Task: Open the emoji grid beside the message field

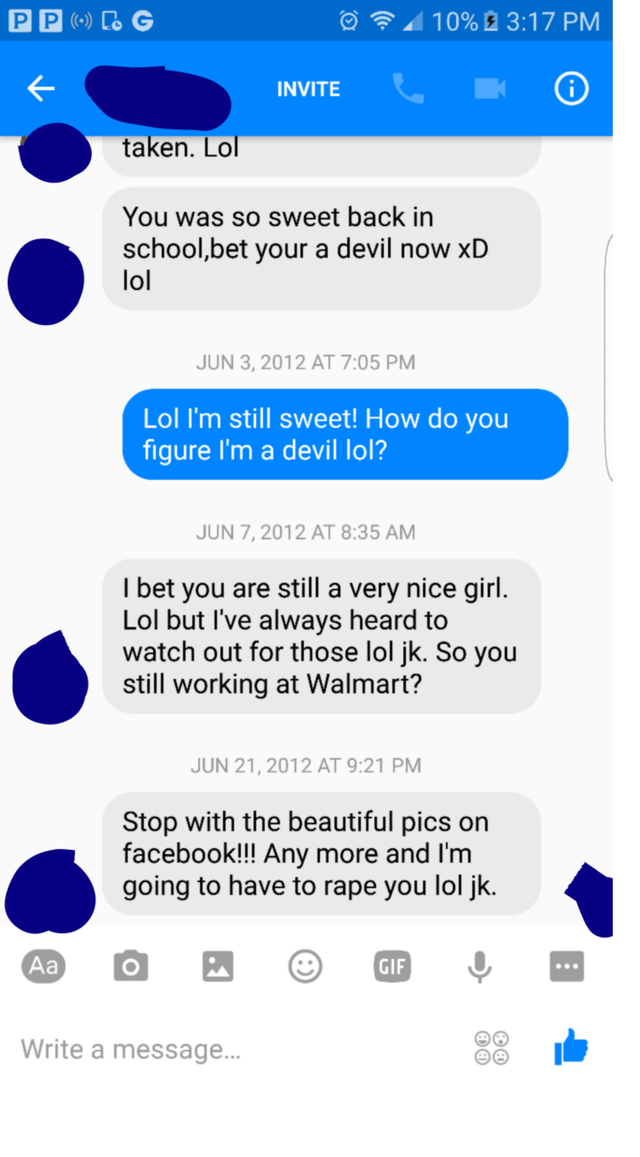Action: (492, 1048)
